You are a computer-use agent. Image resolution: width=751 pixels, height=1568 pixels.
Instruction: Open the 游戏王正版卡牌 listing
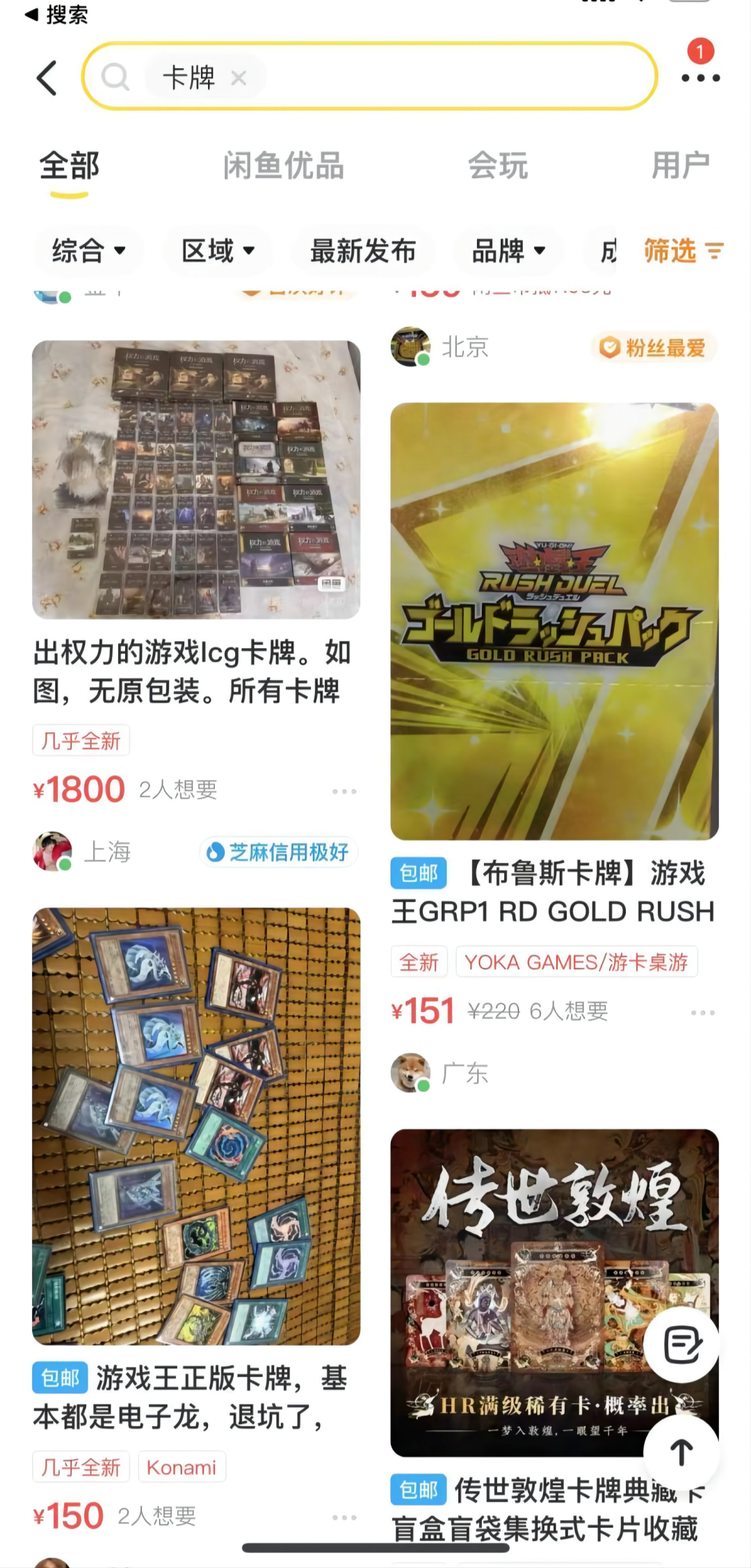click(x=196, y=1126)
